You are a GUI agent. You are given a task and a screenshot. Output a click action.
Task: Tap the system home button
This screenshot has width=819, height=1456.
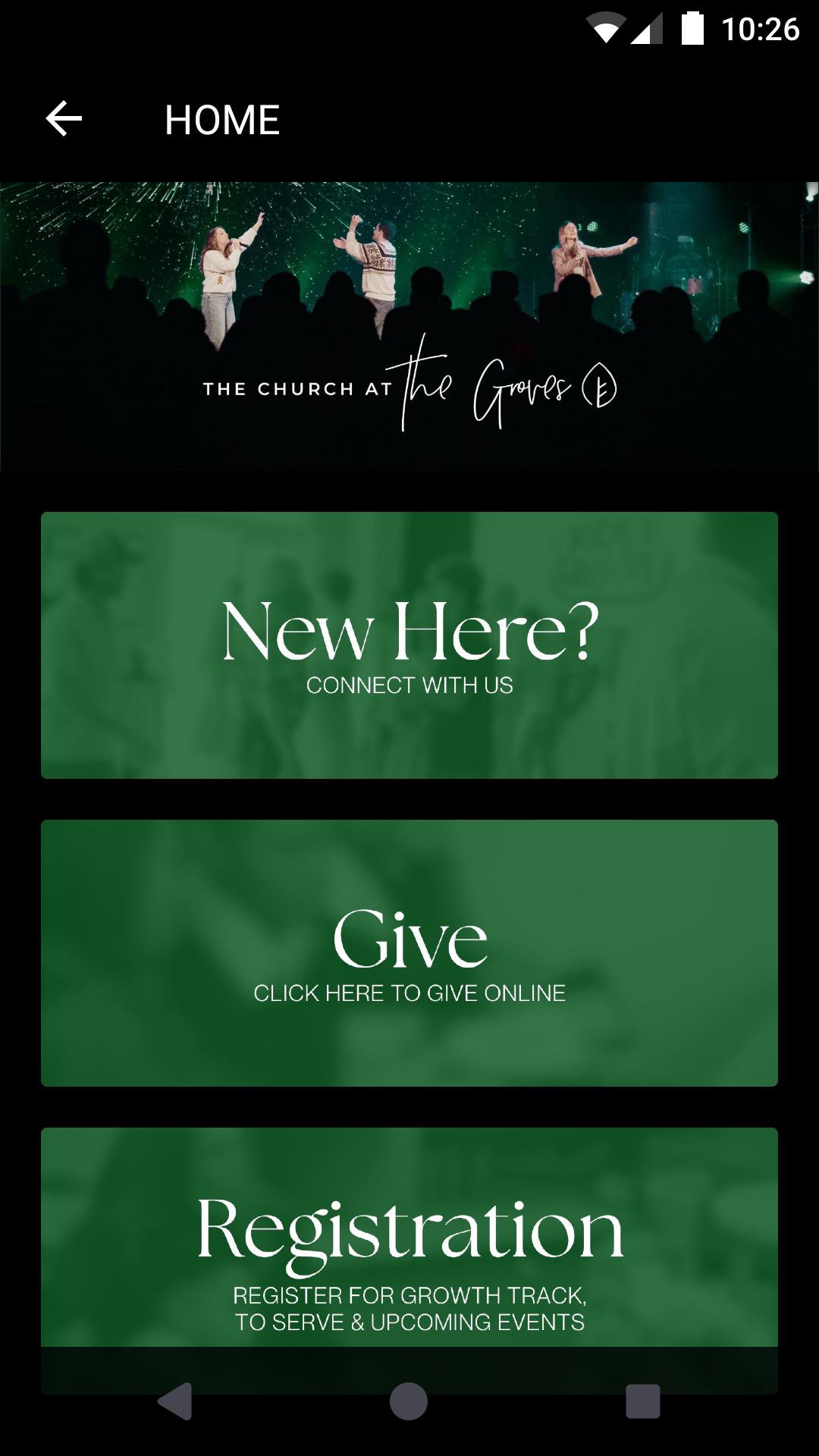pyautogui.click(x=409, y=1401)
